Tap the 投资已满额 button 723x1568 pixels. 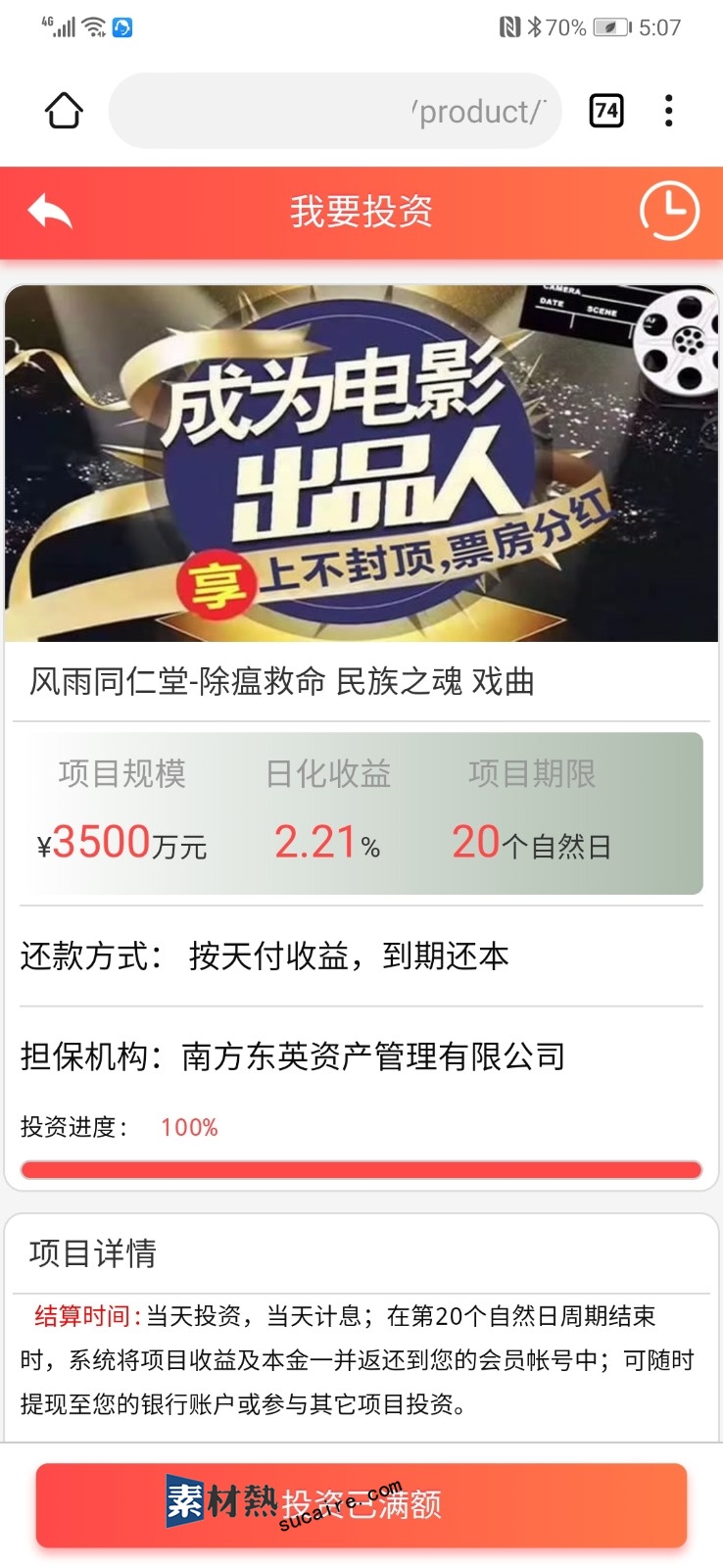point(361,1504)
